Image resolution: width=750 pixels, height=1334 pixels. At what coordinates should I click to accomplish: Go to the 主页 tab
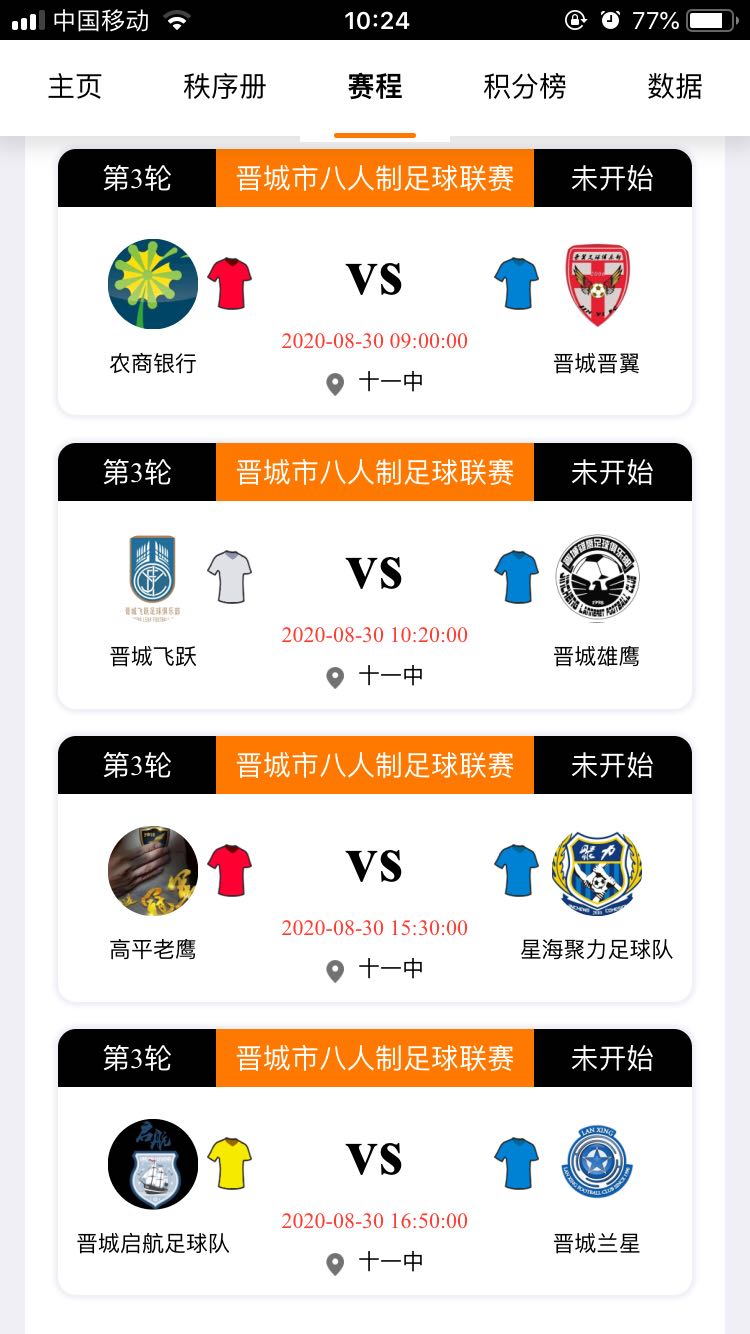75,87
